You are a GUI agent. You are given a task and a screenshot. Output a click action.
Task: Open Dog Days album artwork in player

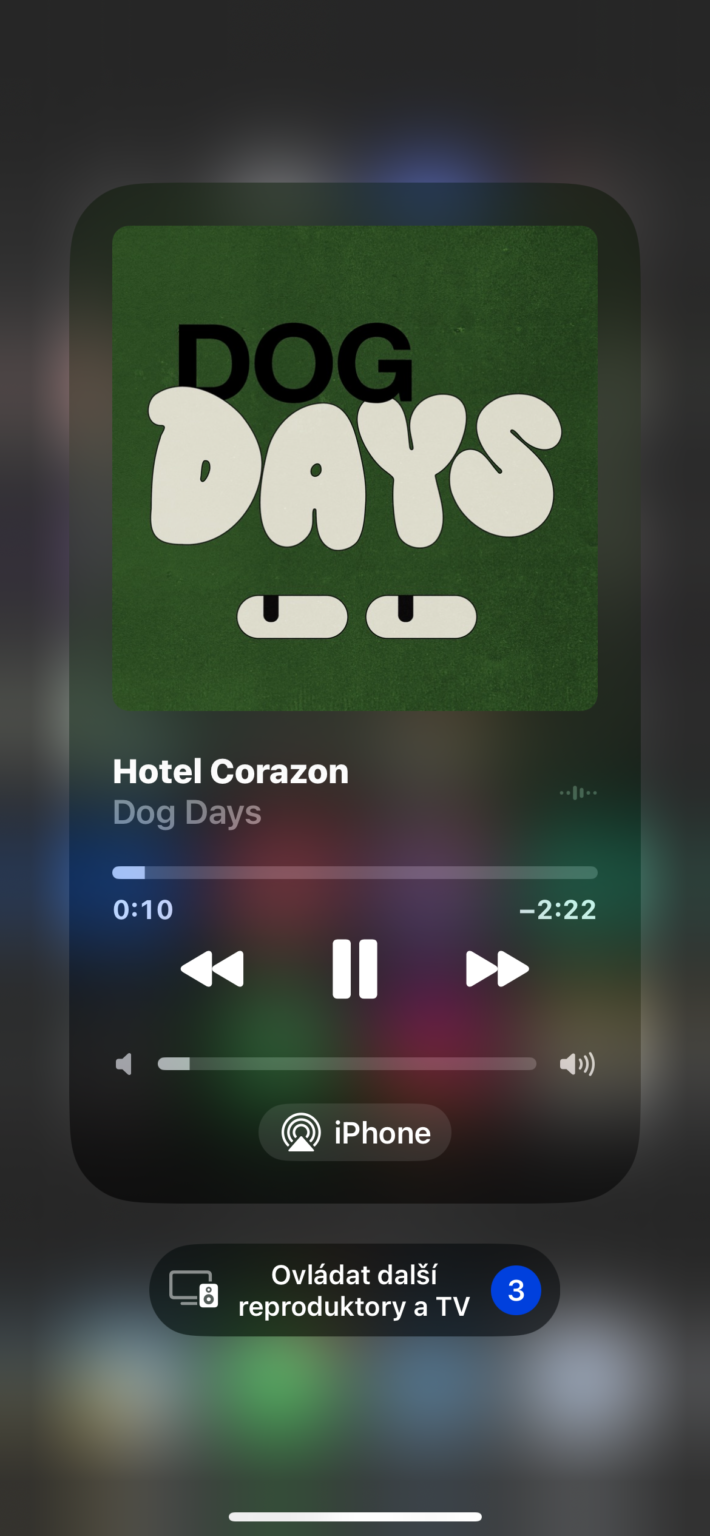click(x=355, y=468)
